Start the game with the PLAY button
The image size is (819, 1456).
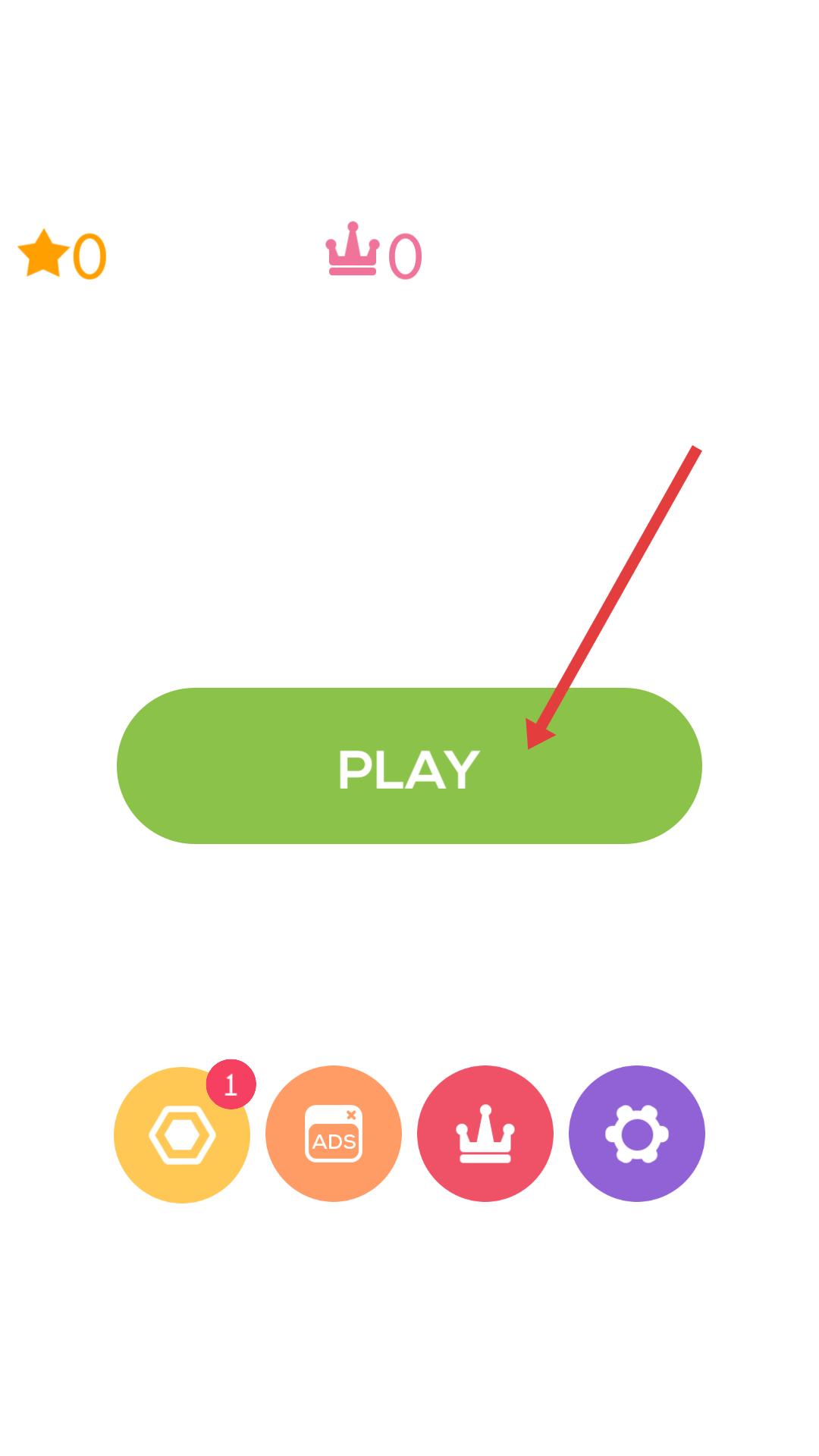tap(409, 766)
